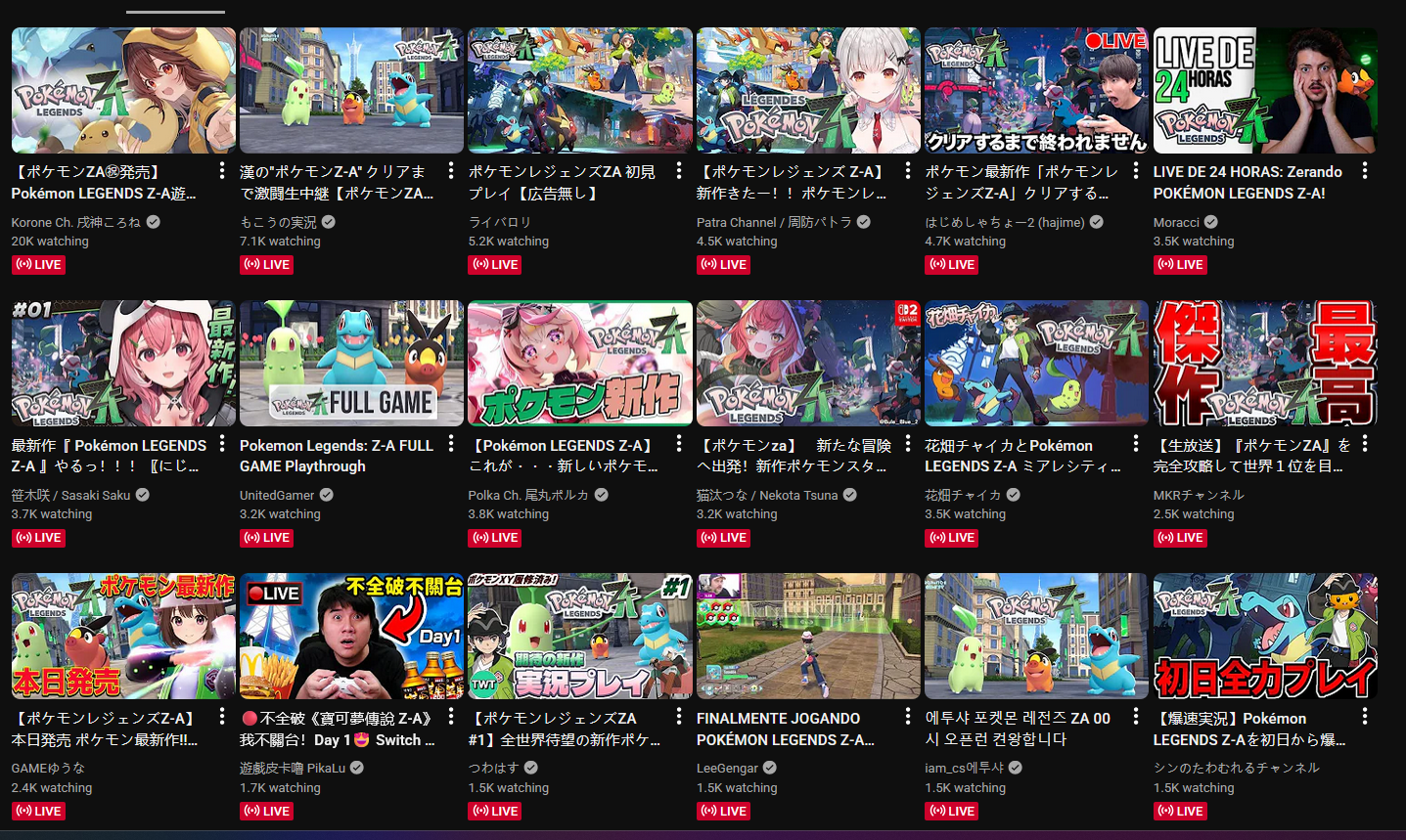Open more options for つわはす video
Viewport: 1406px width, 840px height.
point(679,717)
